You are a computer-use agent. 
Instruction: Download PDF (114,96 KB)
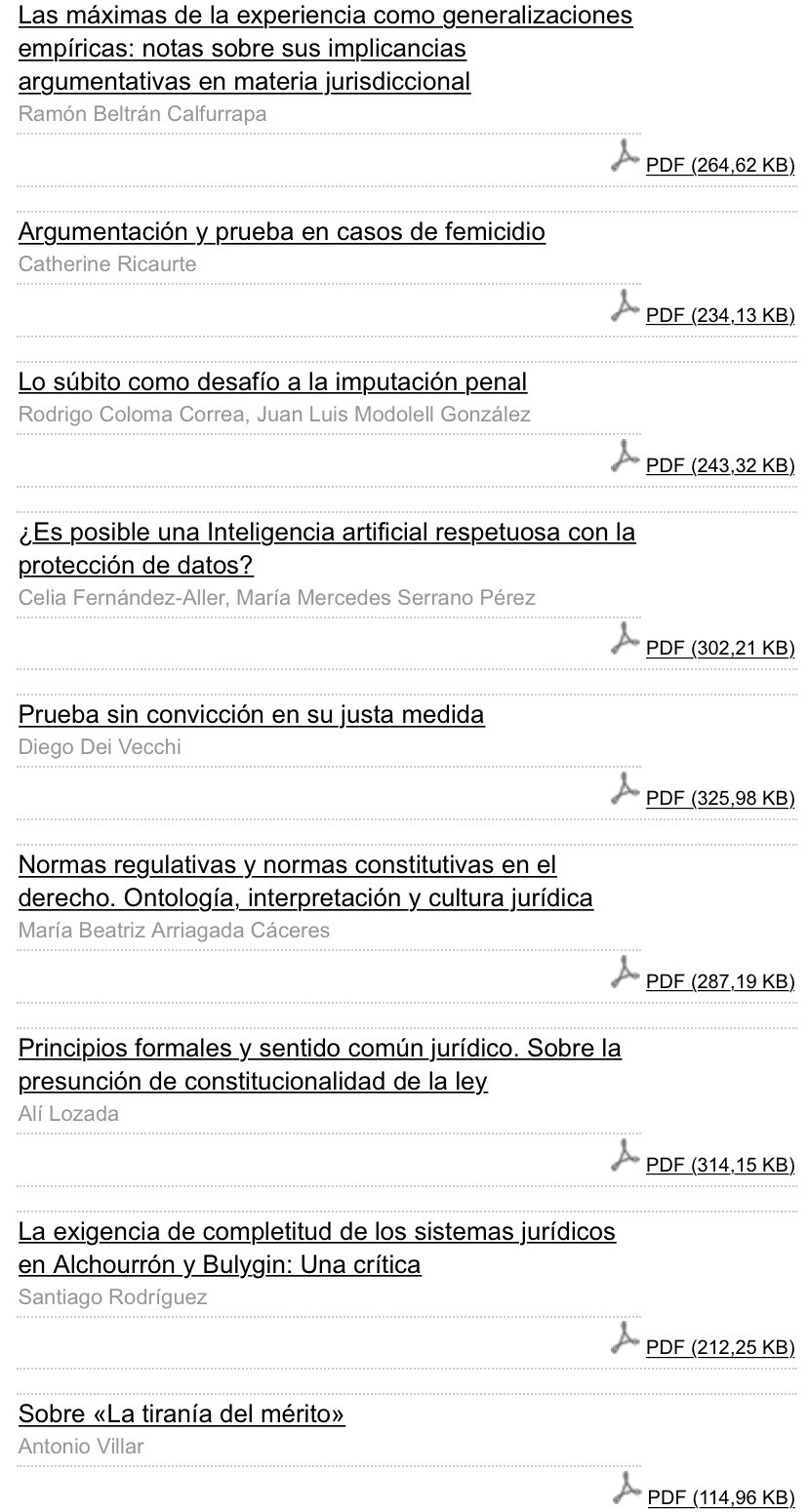720,1497
